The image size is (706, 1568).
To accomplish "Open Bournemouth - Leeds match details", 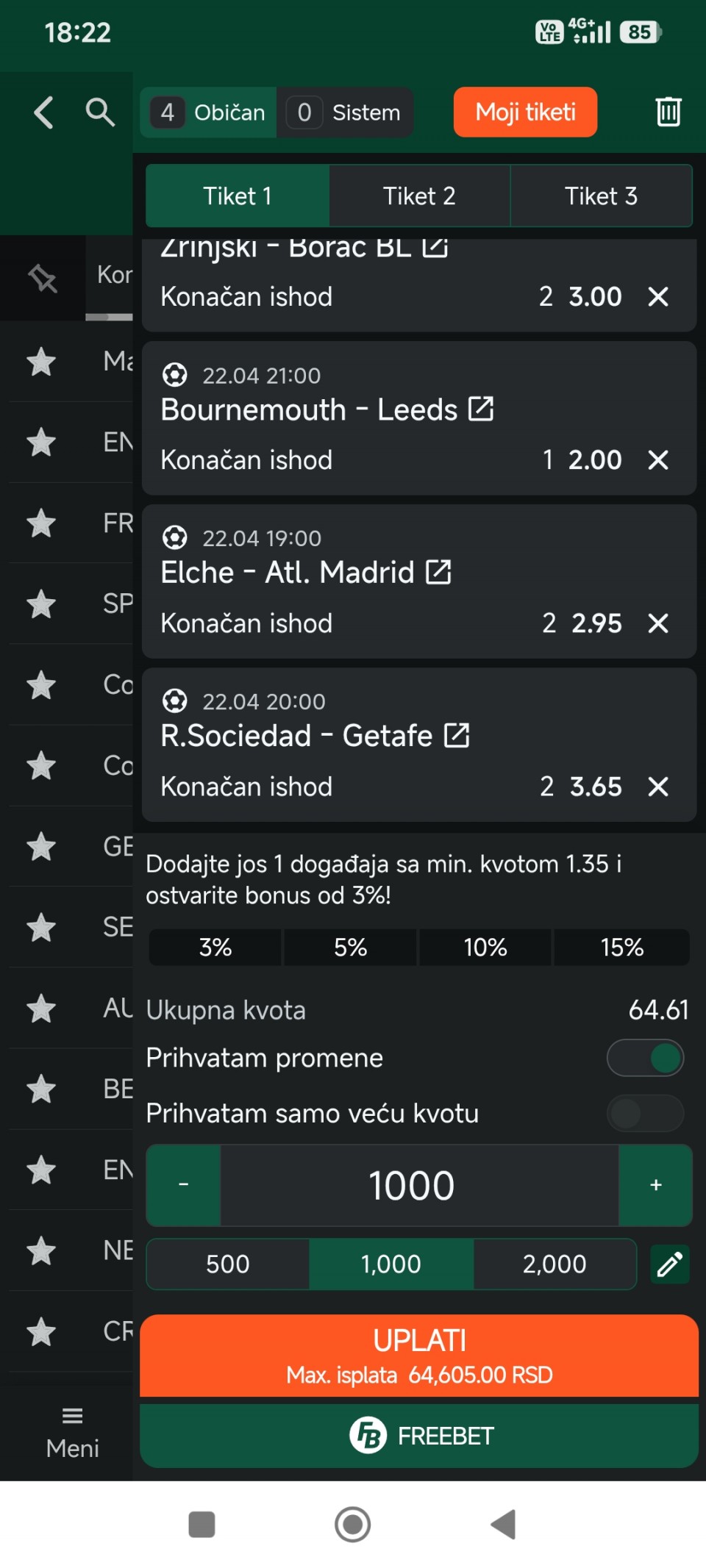I will (x=481, y=409).
